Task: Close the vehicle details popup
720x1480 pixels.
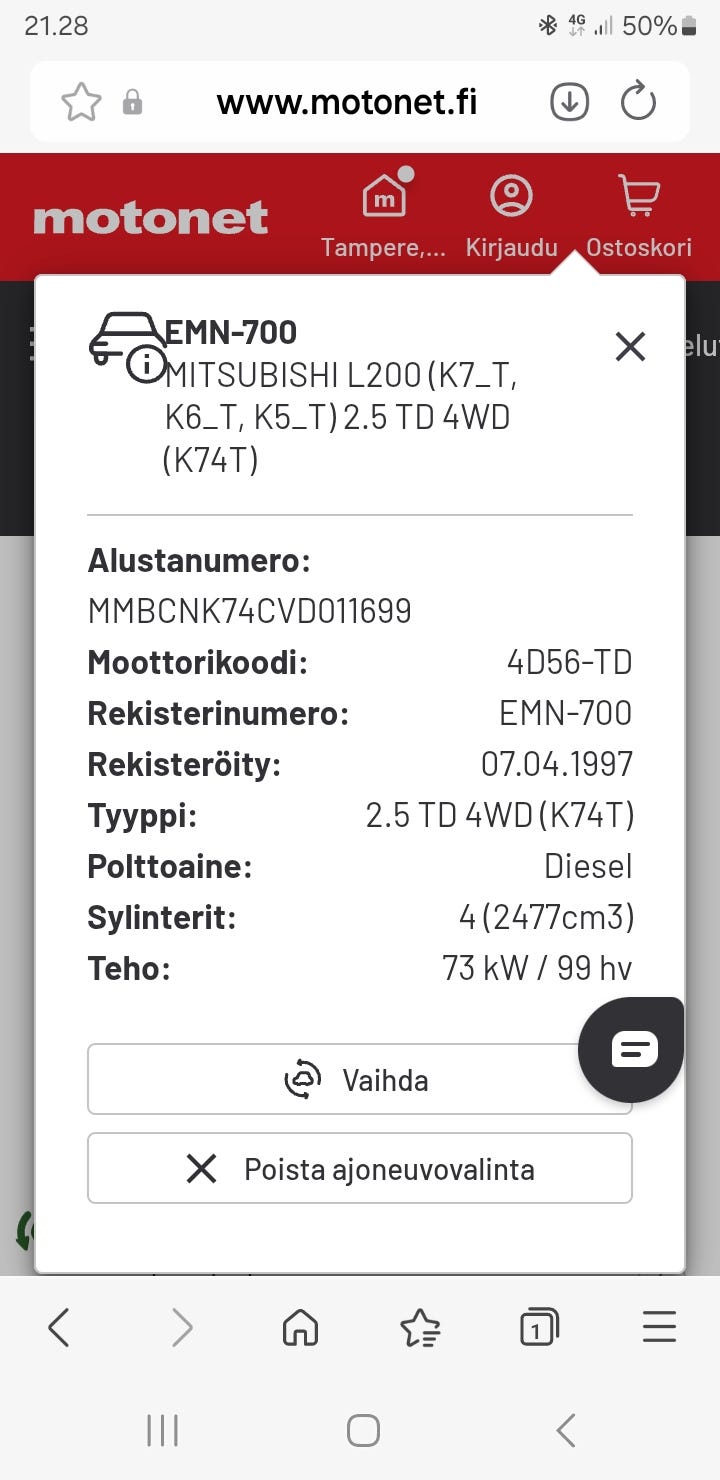Action: click(630, 346)
